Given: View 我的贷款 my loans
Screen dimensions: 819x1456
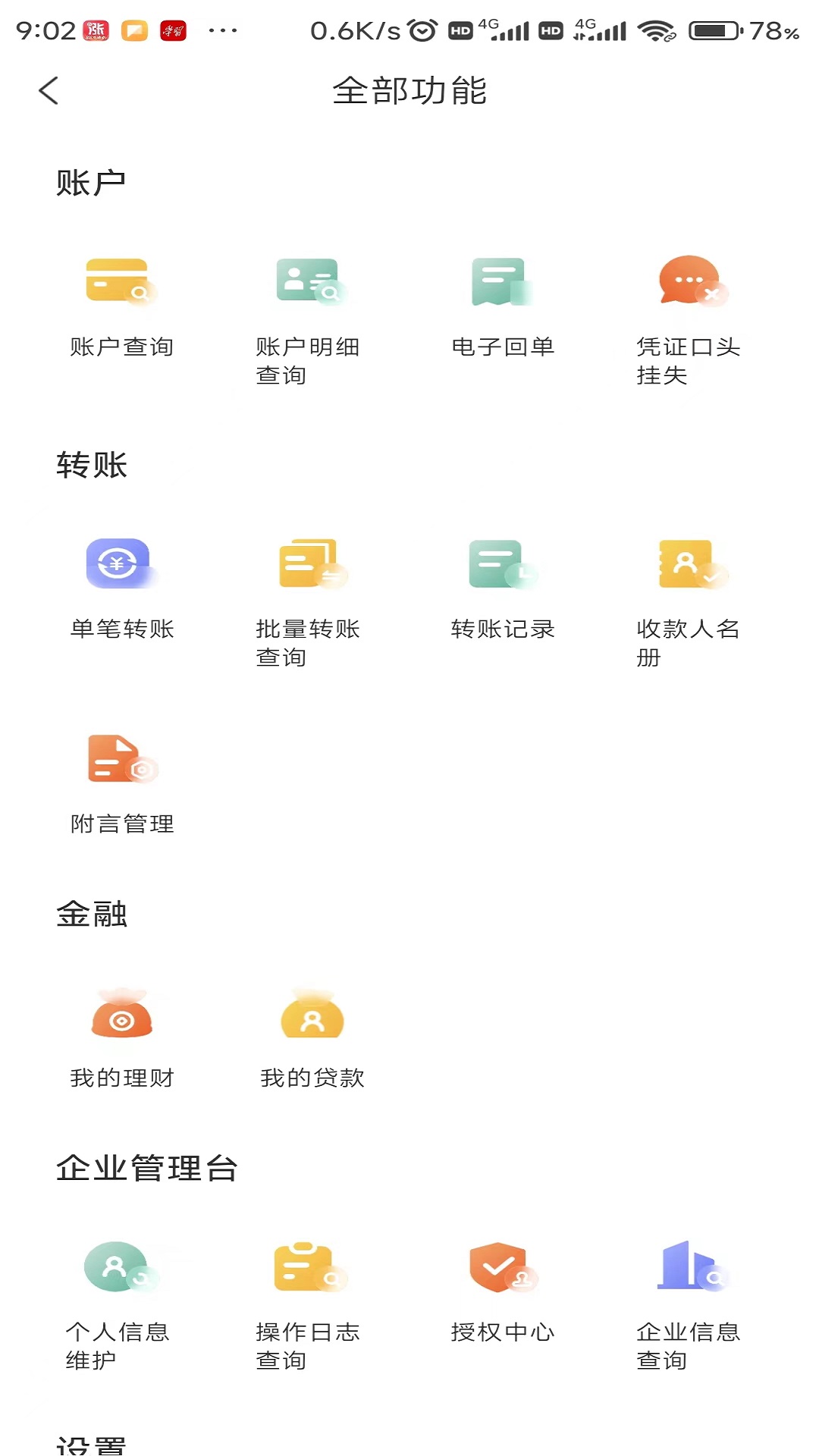Looking at the screenshot, I should coord(312,1039).
